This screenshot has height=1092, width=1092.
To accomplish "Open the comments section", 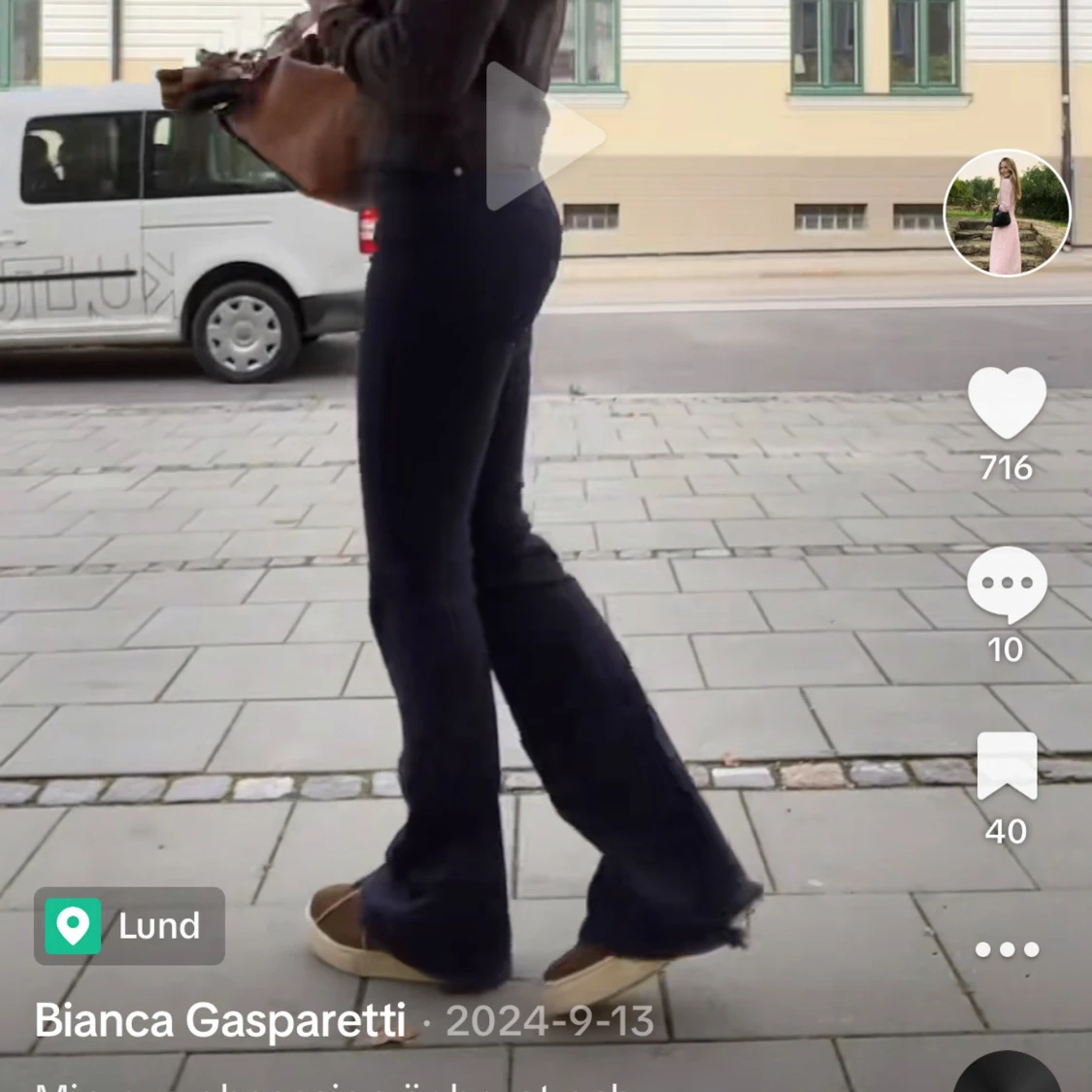I will click(x=1007, y=584).
